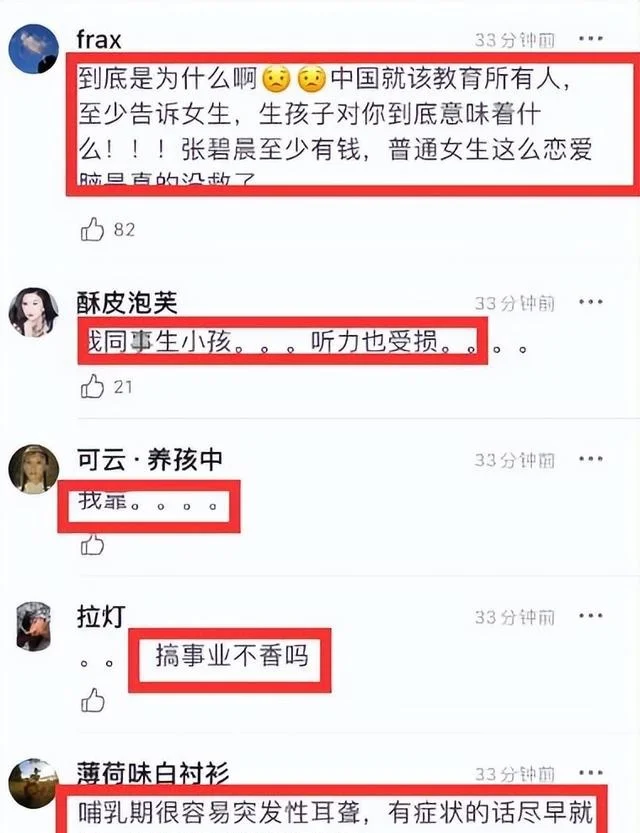
Task: Like frax's comment
Action: click(93, 230)
